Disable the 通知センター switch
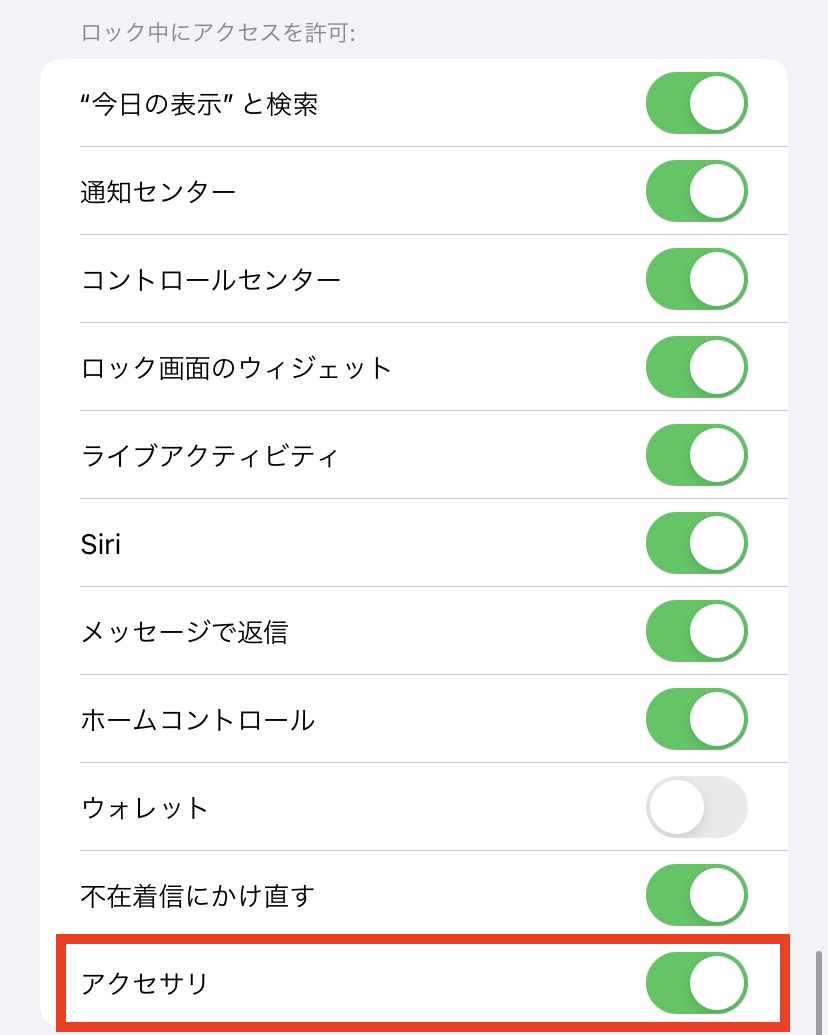The width and height of the screenshot is (828, 1035). click(696, 191)
